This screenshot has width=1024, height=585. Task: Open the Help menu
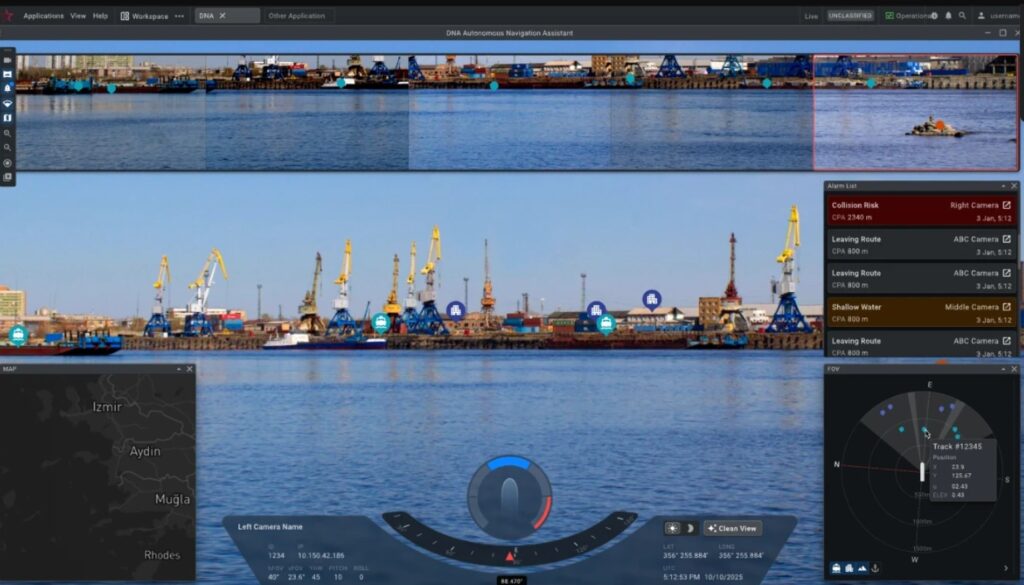(x=100, y=16)
